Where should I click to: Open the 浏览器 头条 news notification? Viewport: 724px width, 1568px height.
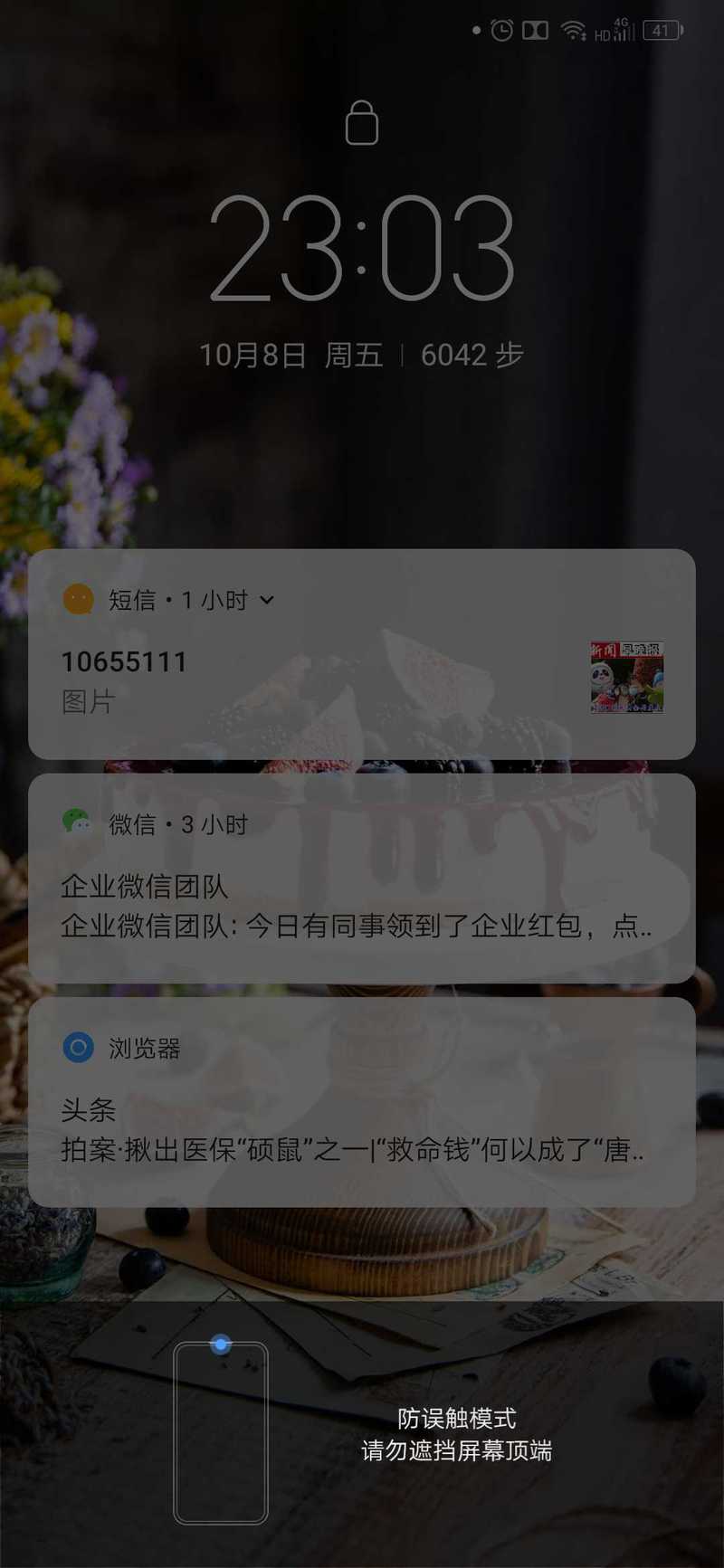pyautogui.click(x=361, y=1102)
